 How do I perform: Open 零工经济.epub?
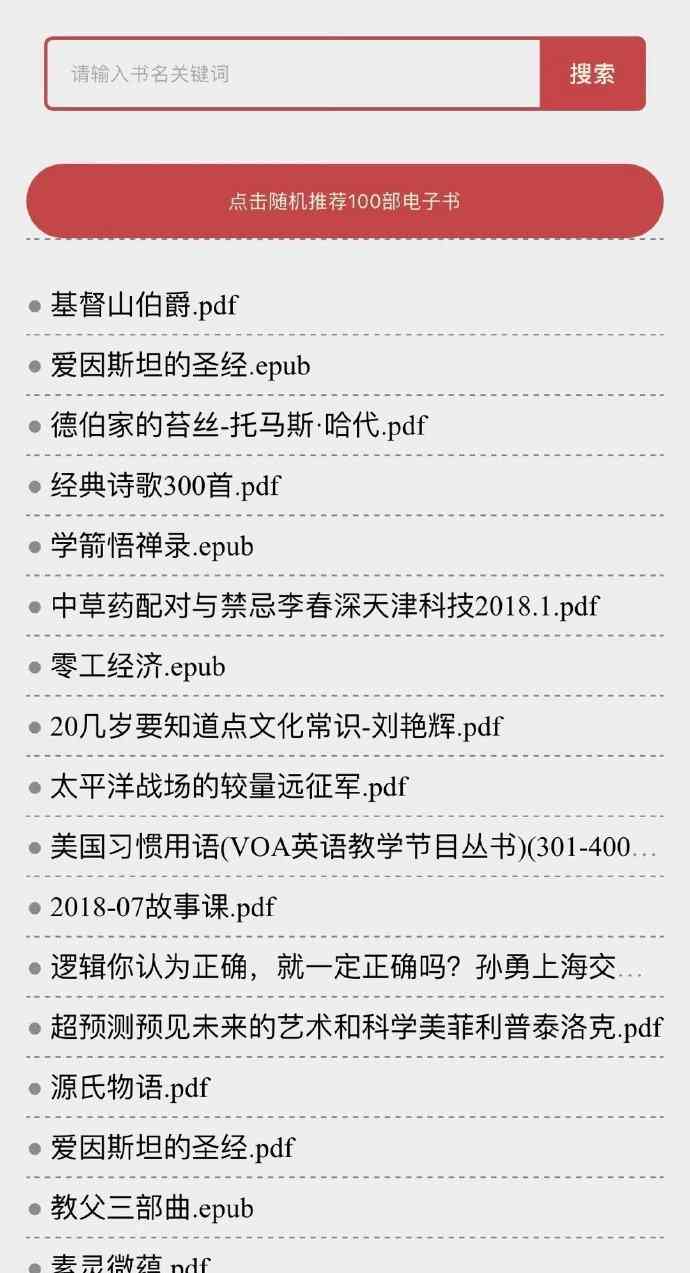click(138, 666)
